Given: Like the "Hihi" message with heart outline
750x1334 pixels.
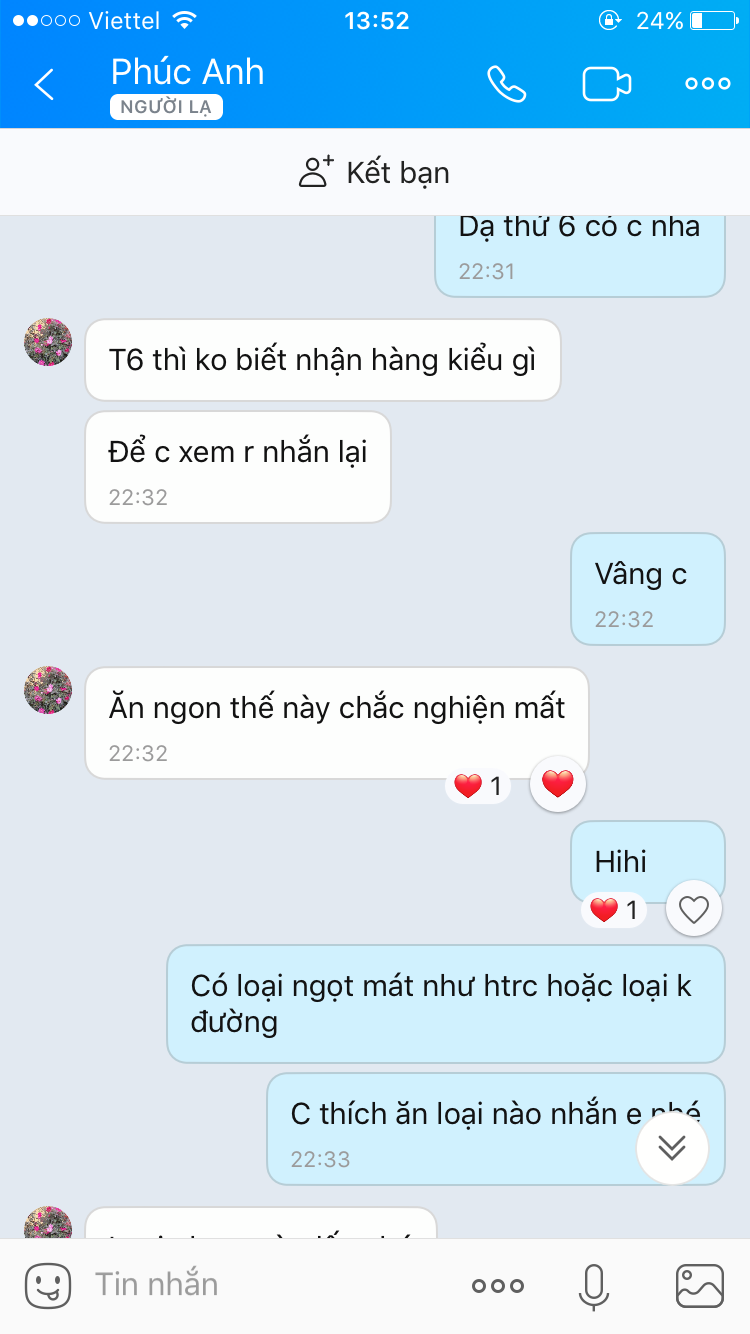Looking at the screenshot, I should point(693,909).
